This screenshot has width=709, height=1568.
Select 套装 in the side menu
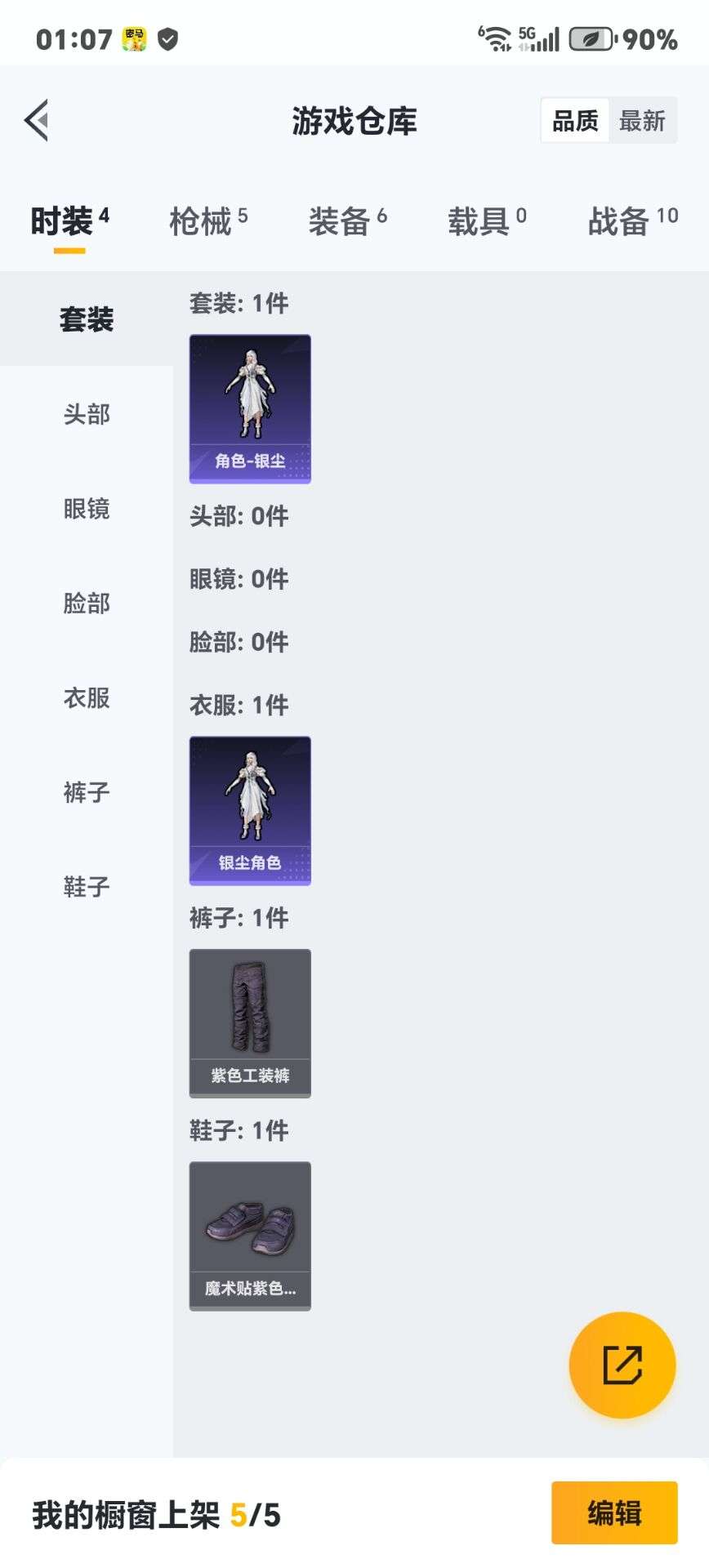[86, 319]
